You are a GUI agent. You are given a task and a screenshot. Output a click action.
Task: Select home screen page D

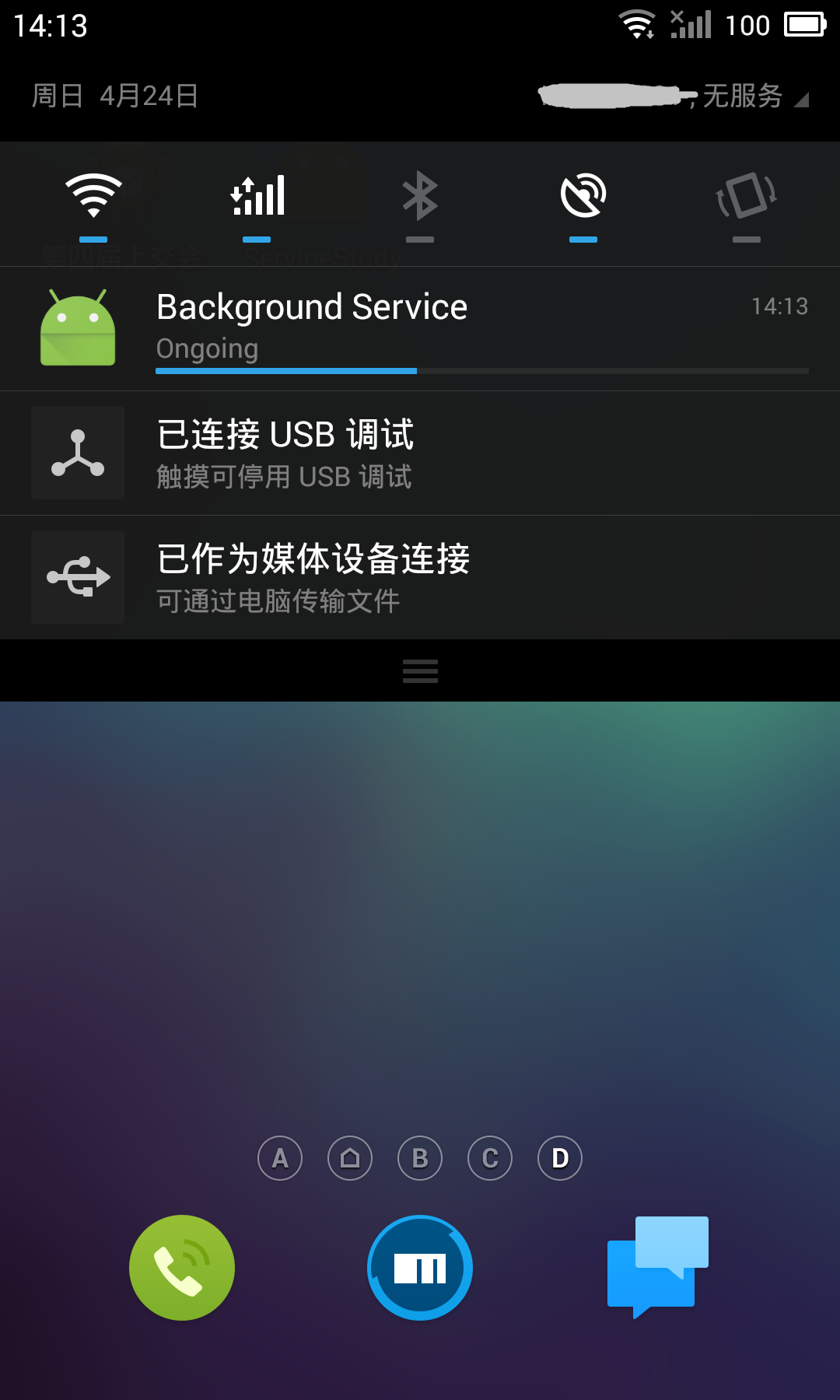coord(560,1158)
